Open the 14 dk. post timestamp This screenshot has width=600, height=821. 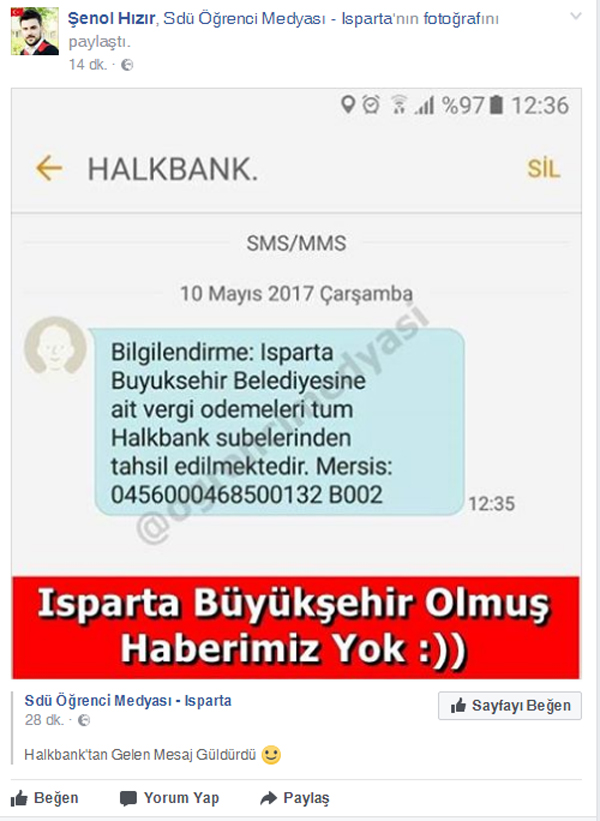pos(89,64)
